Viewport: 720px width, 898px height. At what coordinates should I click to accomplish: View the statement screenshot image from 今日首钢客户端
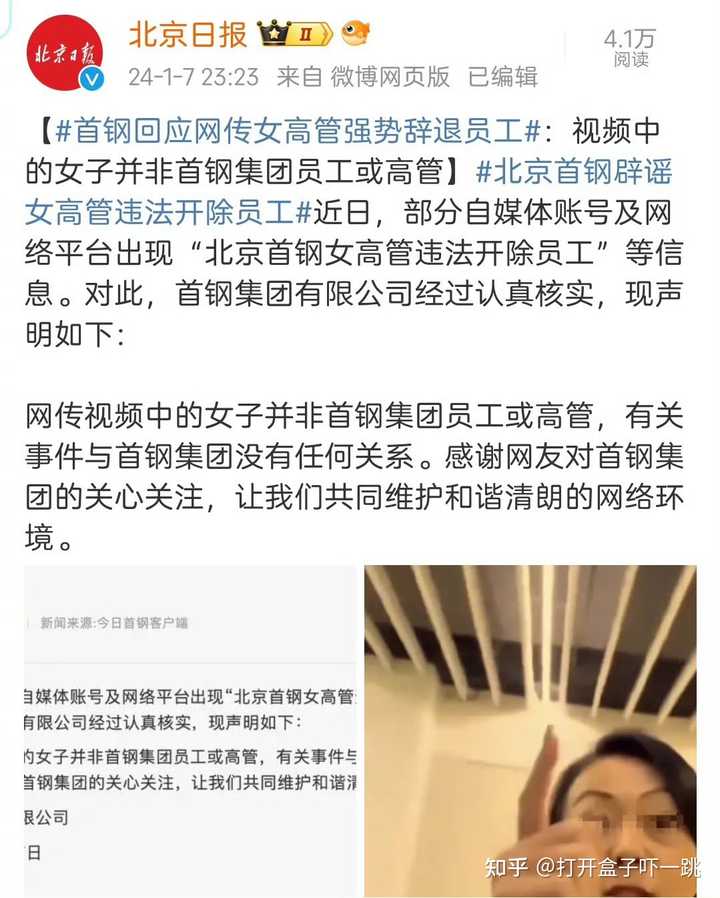190,730
